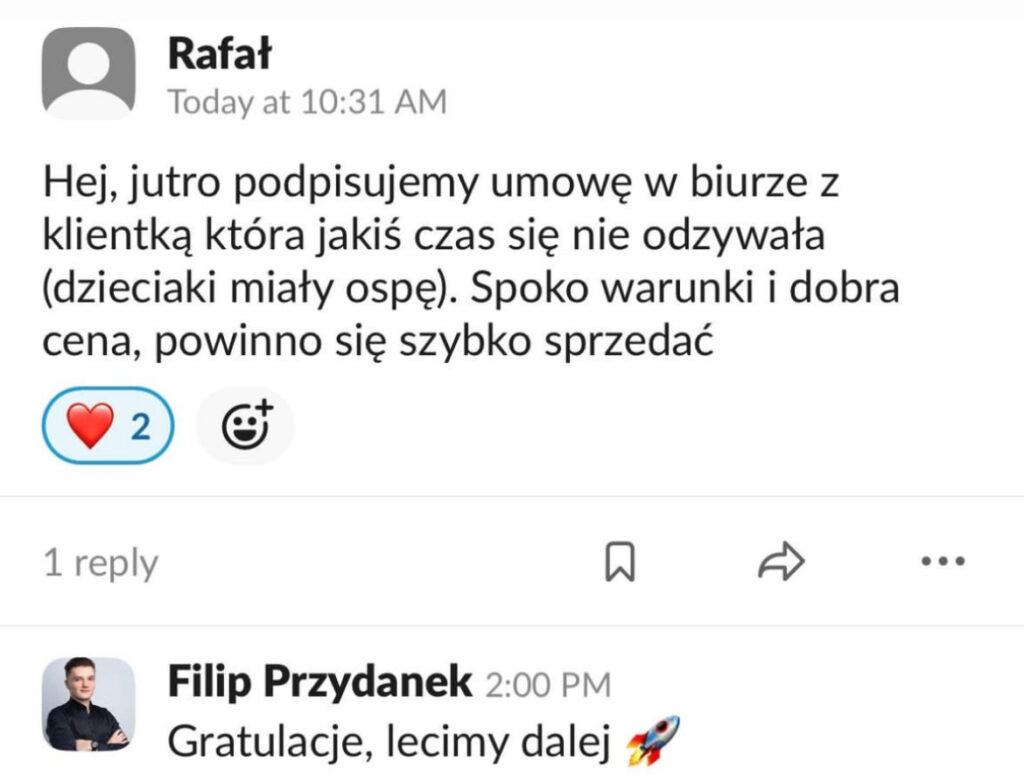Image resolution: width=1024 pixels, height=783 pixels.
Task: Open Rafał's profile avatar
Action: (88, 73)
